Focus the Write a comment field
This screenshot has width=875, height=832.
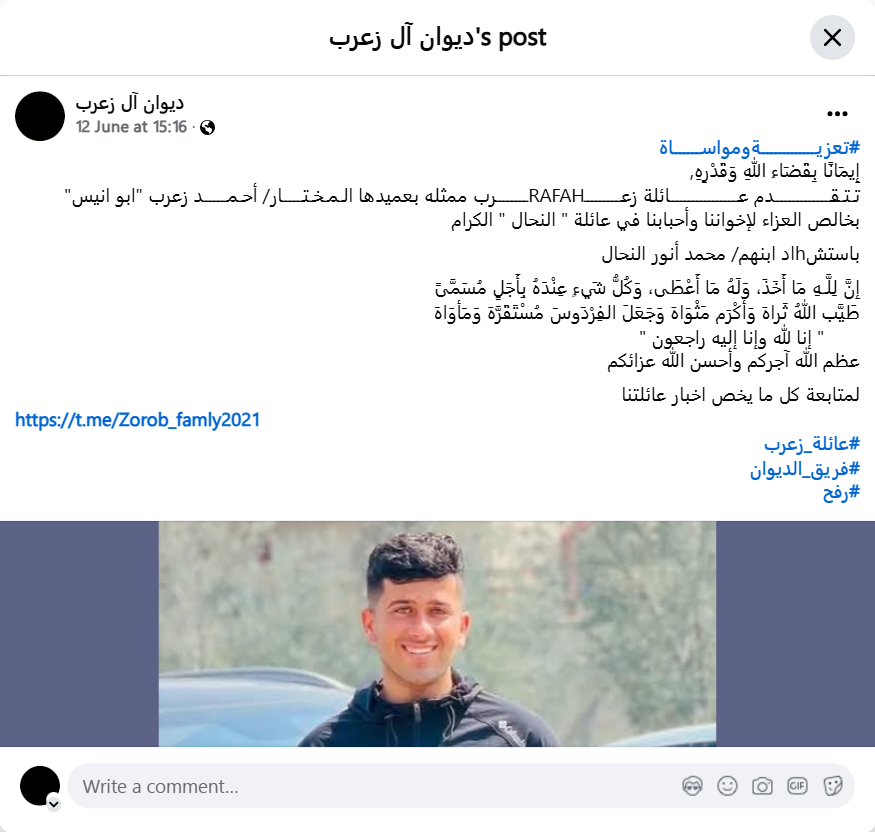[370, 786]
